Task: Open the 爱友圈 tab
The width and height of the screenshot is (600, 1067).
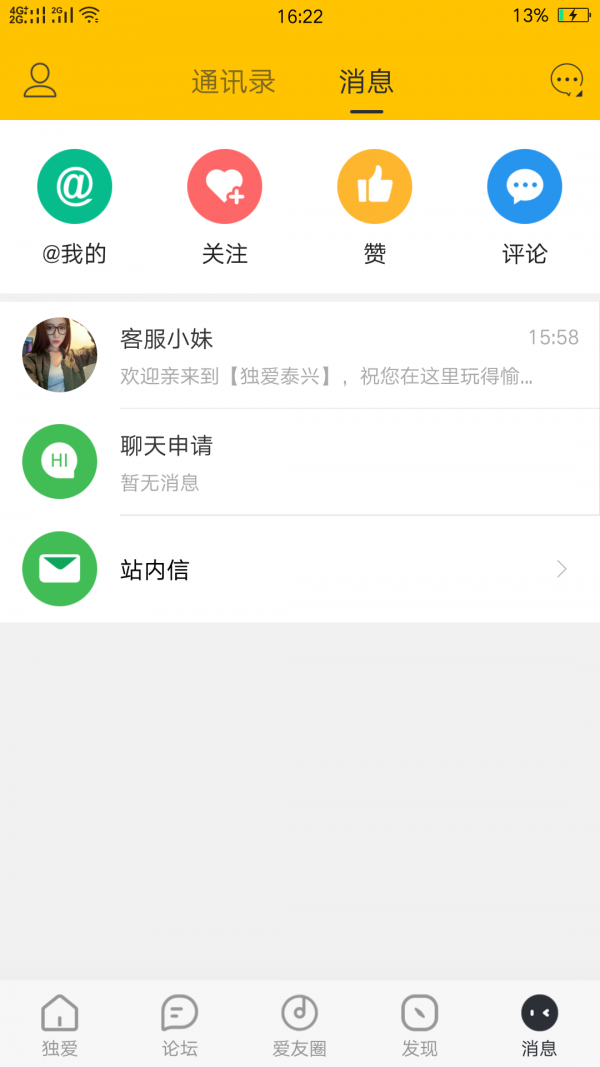Action: [300, 1025]
